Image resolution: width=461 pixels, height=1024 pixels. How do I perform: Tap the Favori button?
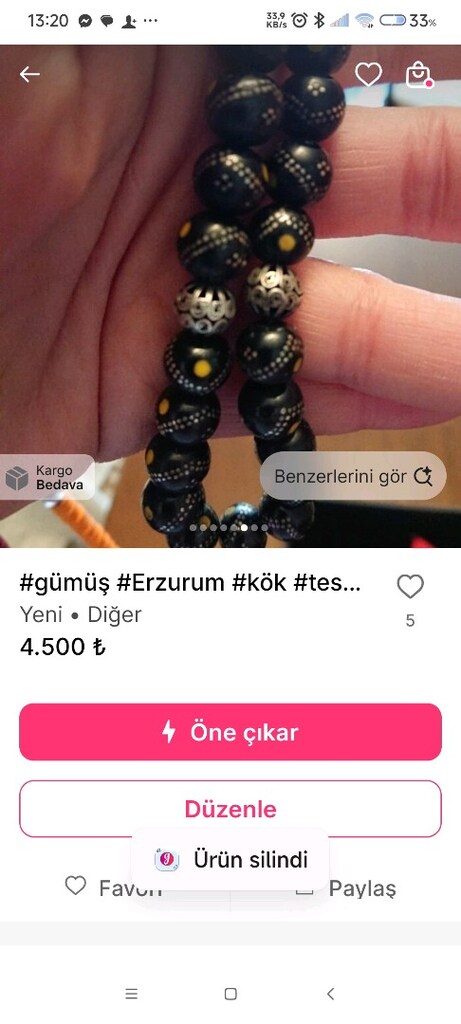(114, 888)
